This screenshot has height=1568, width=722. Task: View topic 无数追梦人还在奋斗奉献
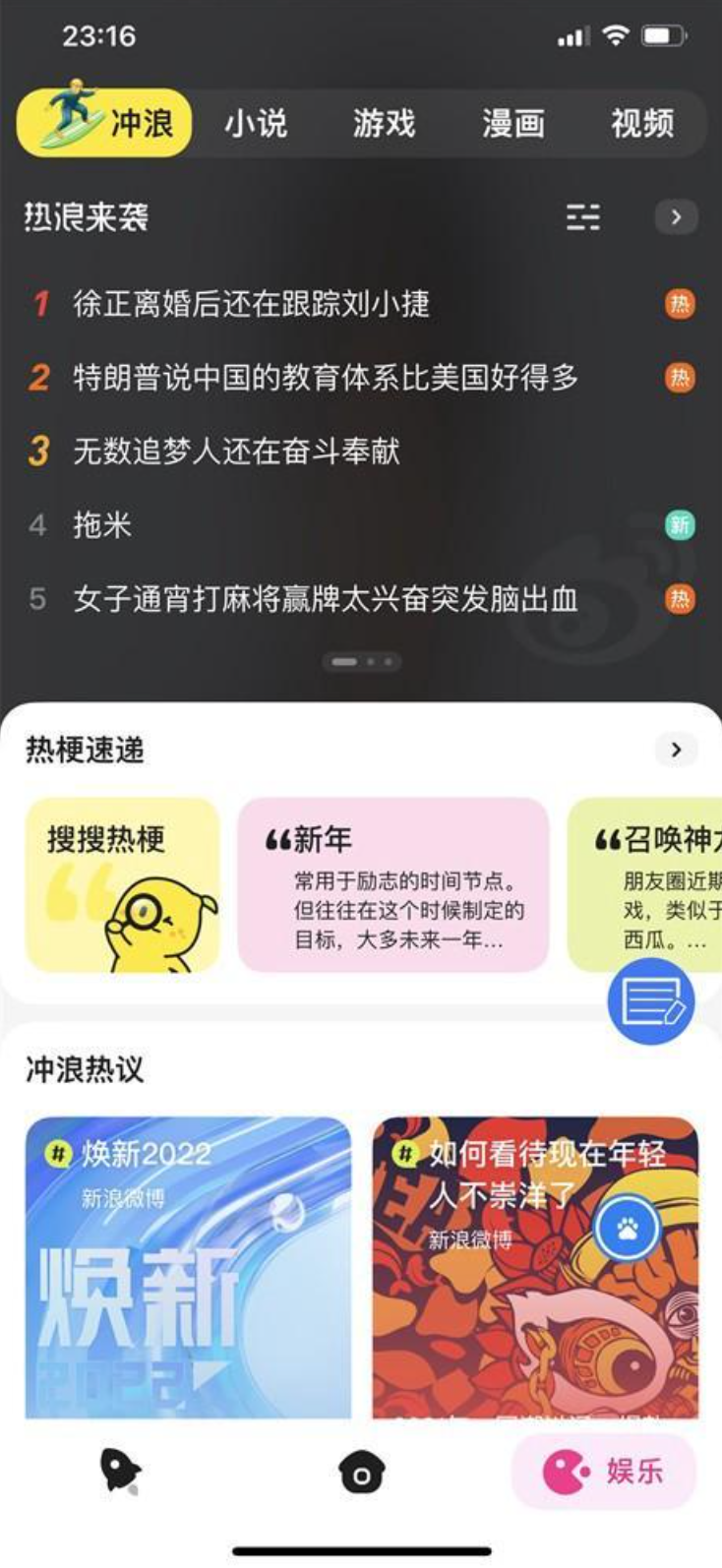click(236, 452)
